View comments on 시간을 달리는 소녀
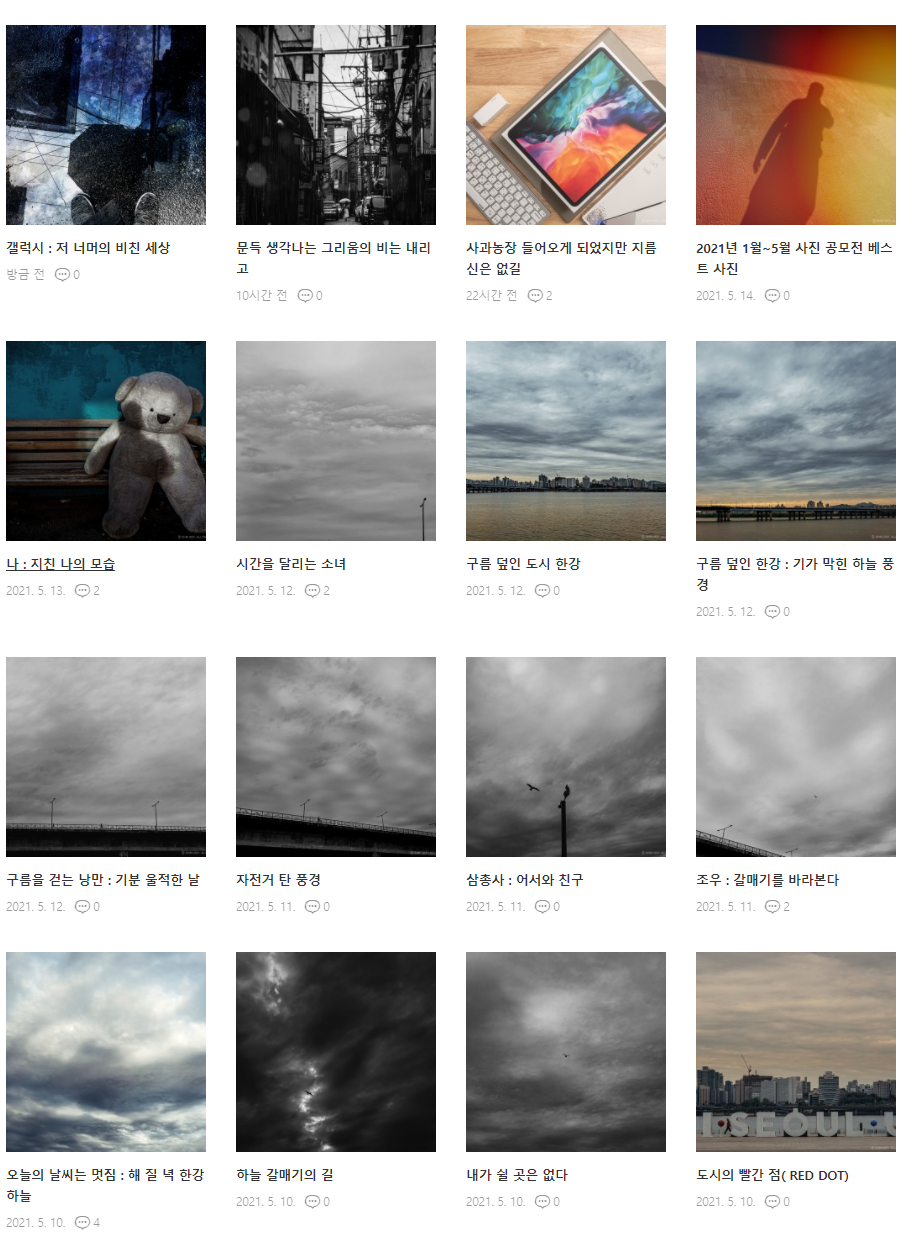The image size is (899, 1246). (317, 591)
